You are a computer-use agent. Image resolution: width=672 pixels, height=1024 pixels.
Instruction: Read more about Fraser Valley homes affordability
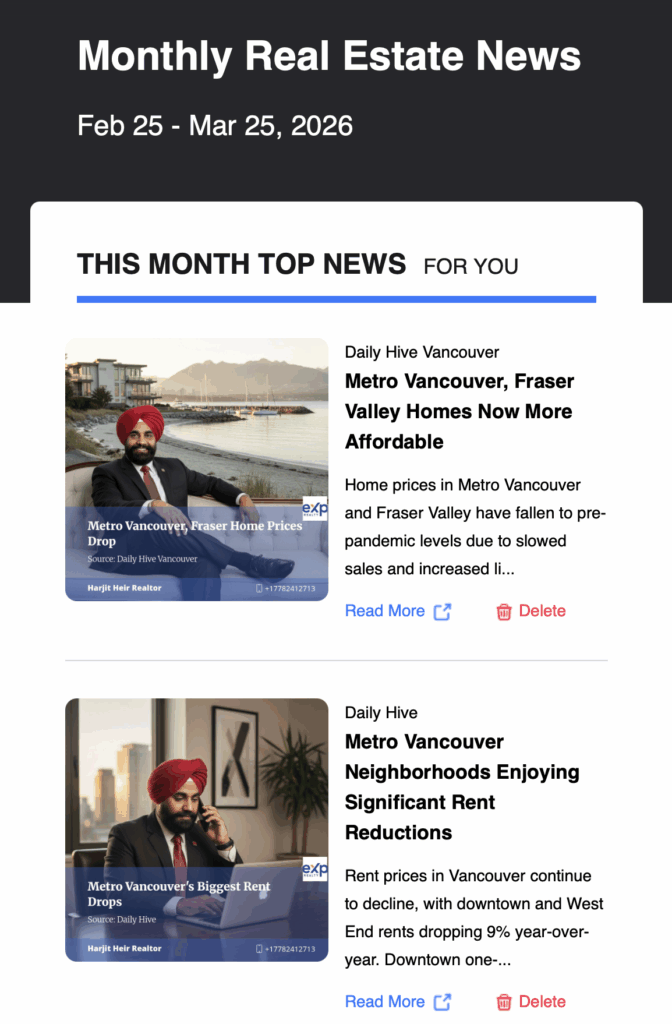pos(397,611)
